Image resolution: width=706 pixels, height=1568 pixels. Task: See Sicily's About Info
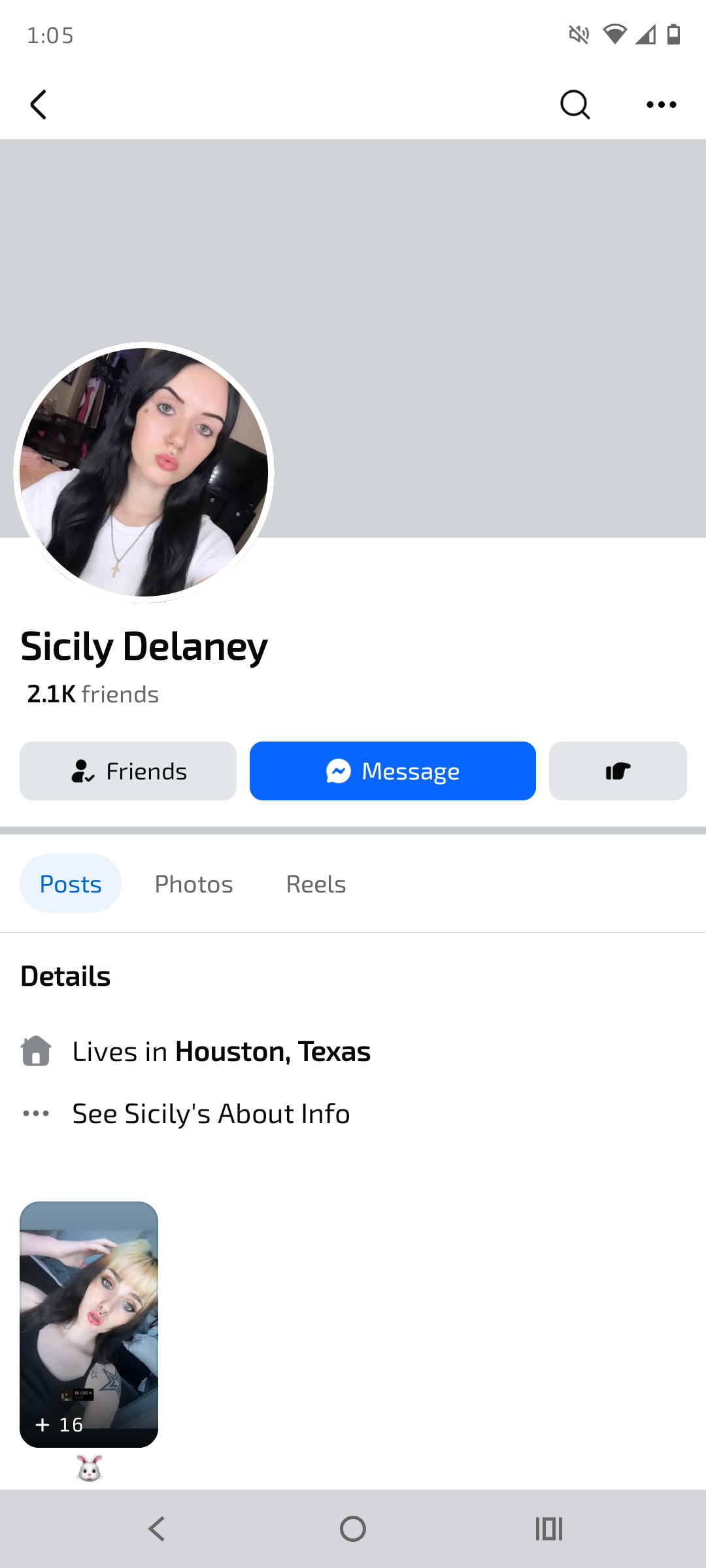click(x=210, y=1113)
